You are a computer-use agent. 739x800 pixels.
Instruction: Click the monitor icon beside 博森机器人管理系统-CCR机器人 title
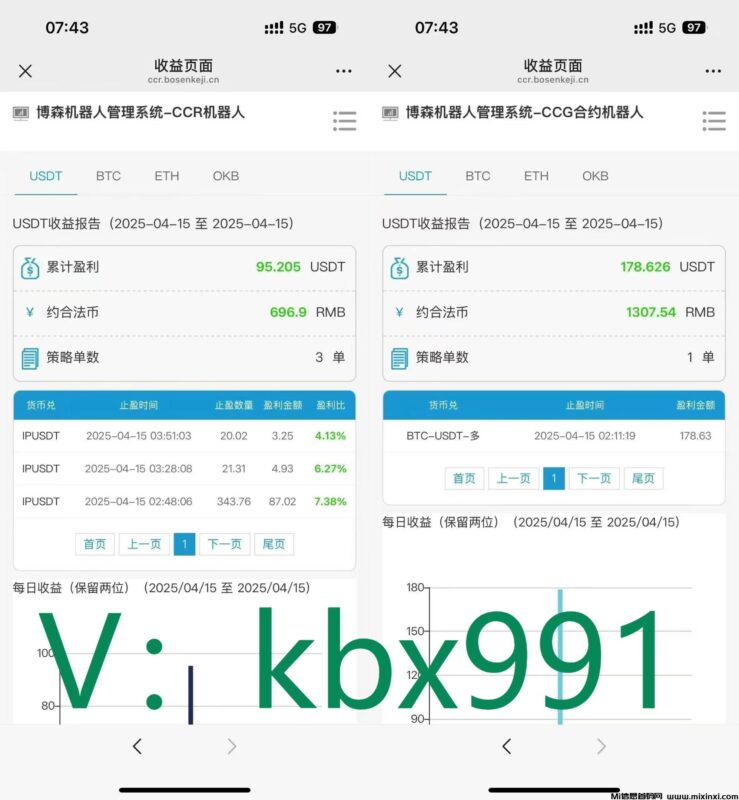pos(20,113)
